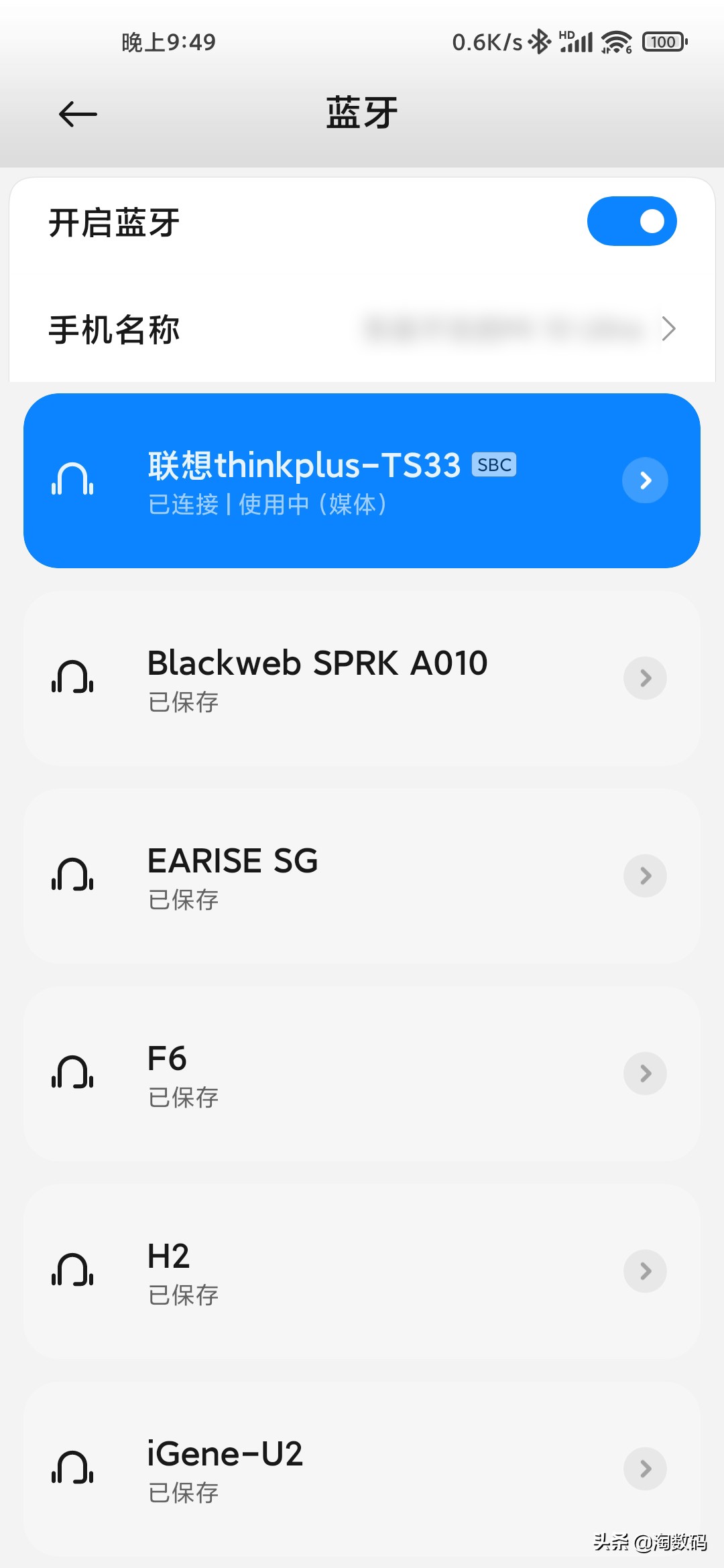Click the headphone icon next to EARISE SG
The width and height of the screenshot is (724, 1568).
pos(72,876)
